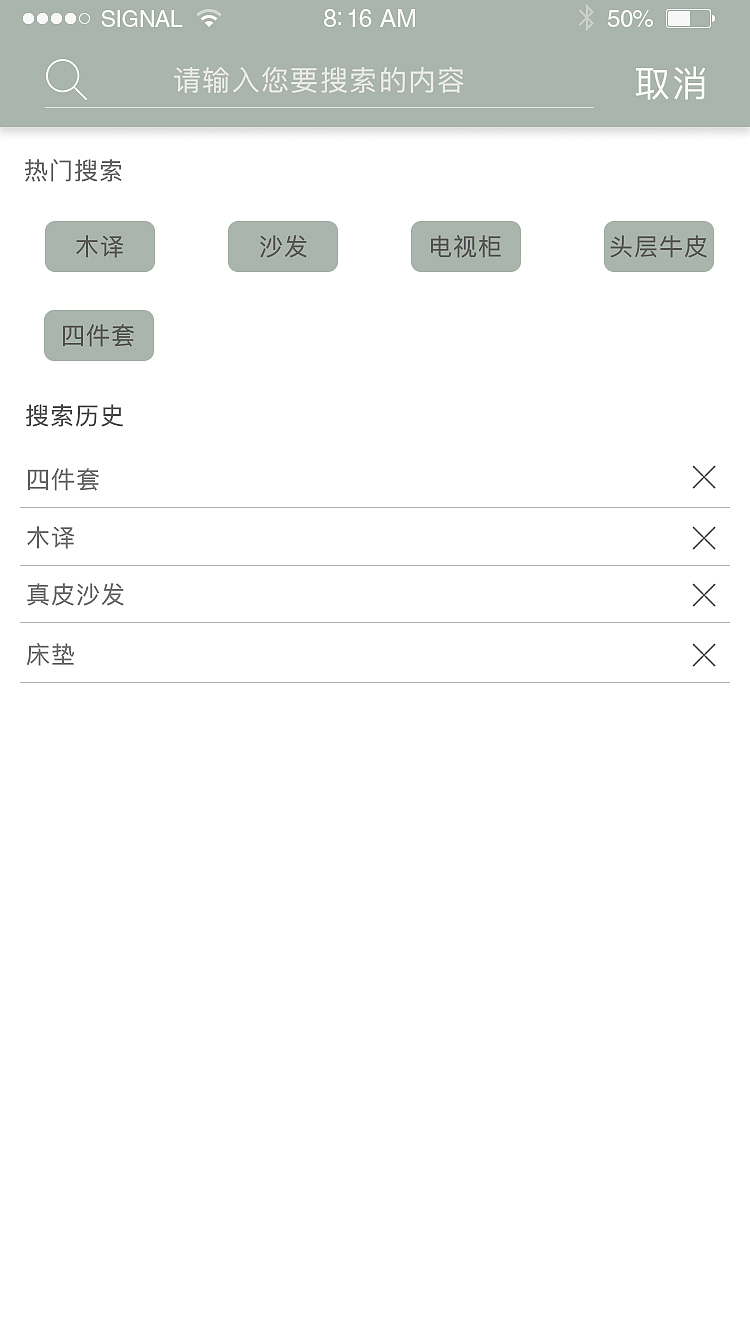Select the 沙发 hot search tag

(283, 246)
